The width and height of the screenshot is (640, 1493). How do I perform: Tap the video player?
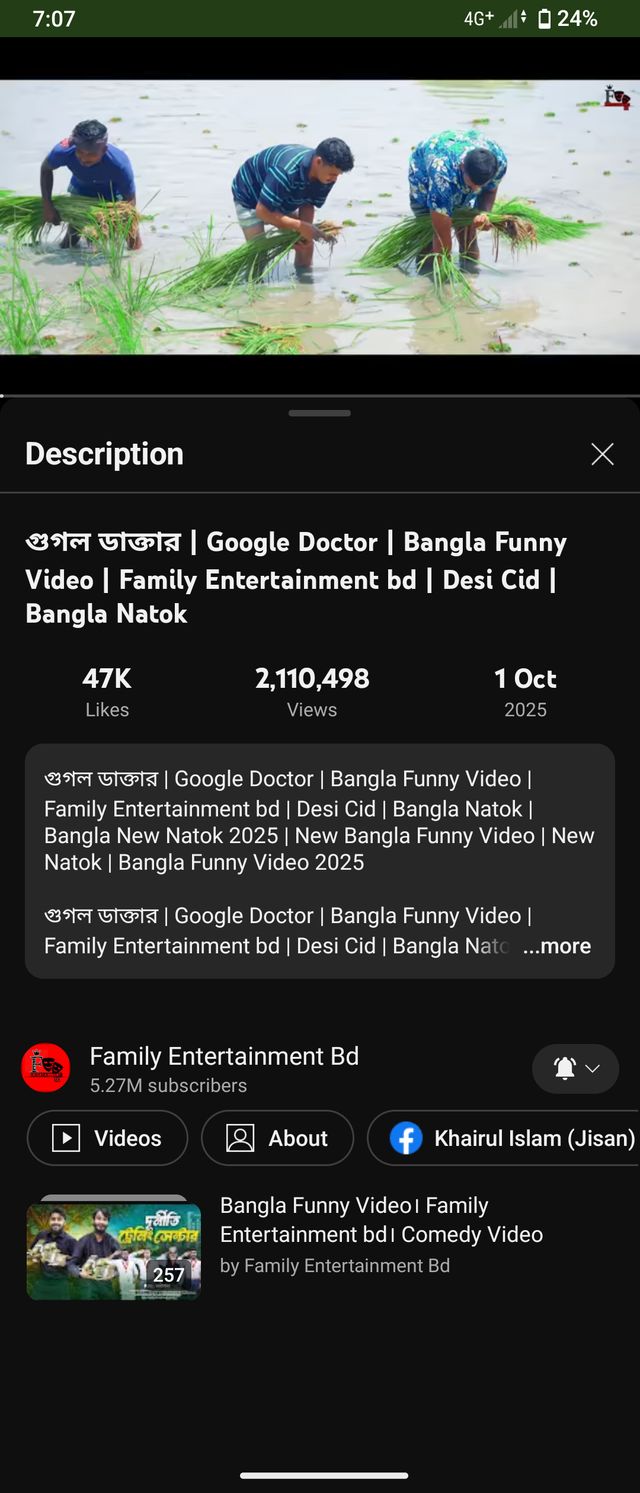[x=320, y=216]
